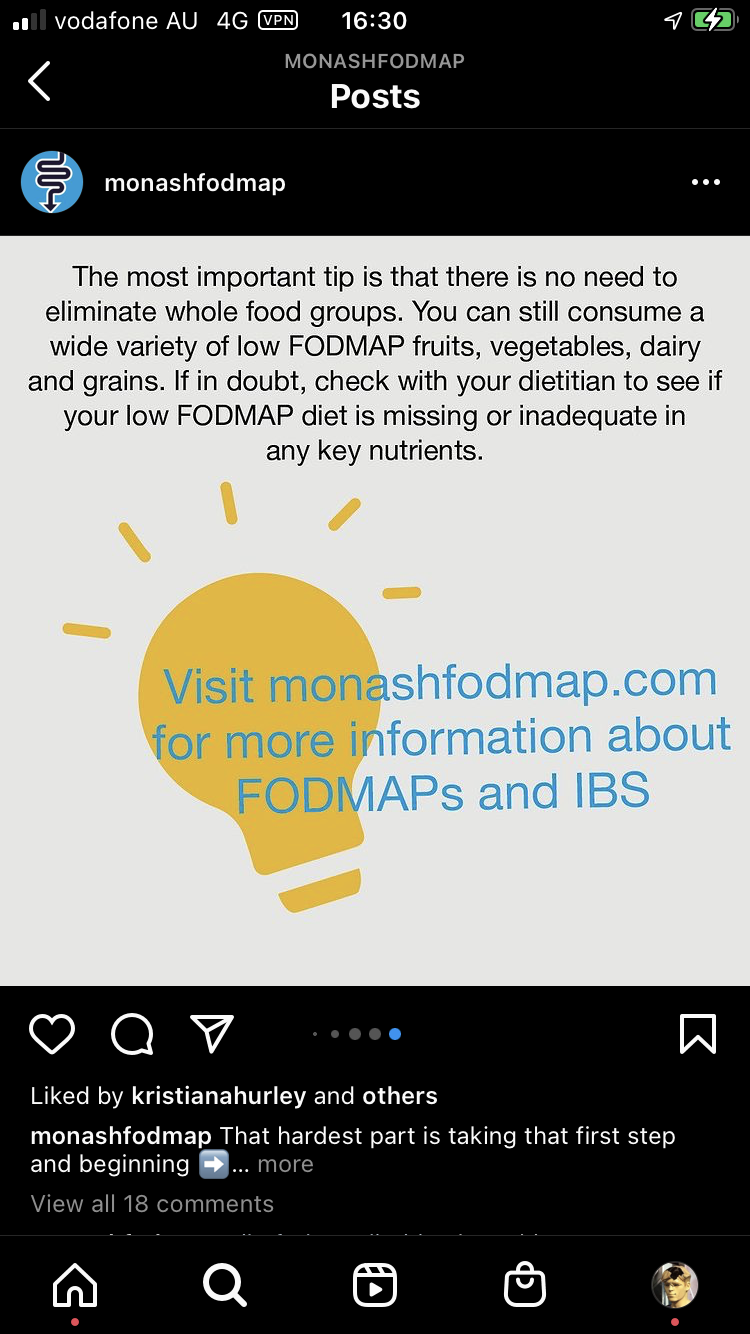Go back using the top-left arrow
Image resolution: width=750 pixels, height=1334 pixels.
39,81
